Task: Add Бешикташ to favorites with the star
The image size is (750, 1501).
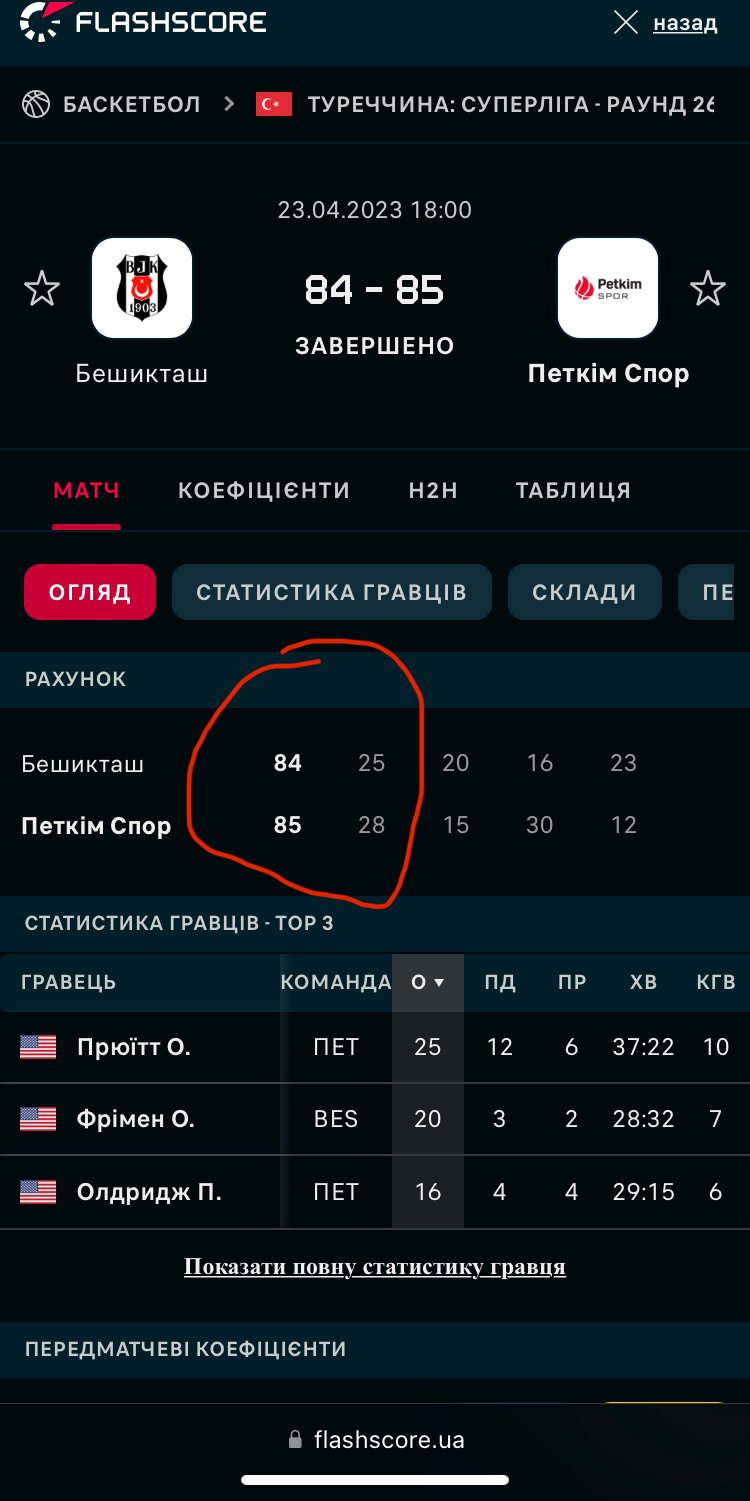Action: tap(41, 289)
